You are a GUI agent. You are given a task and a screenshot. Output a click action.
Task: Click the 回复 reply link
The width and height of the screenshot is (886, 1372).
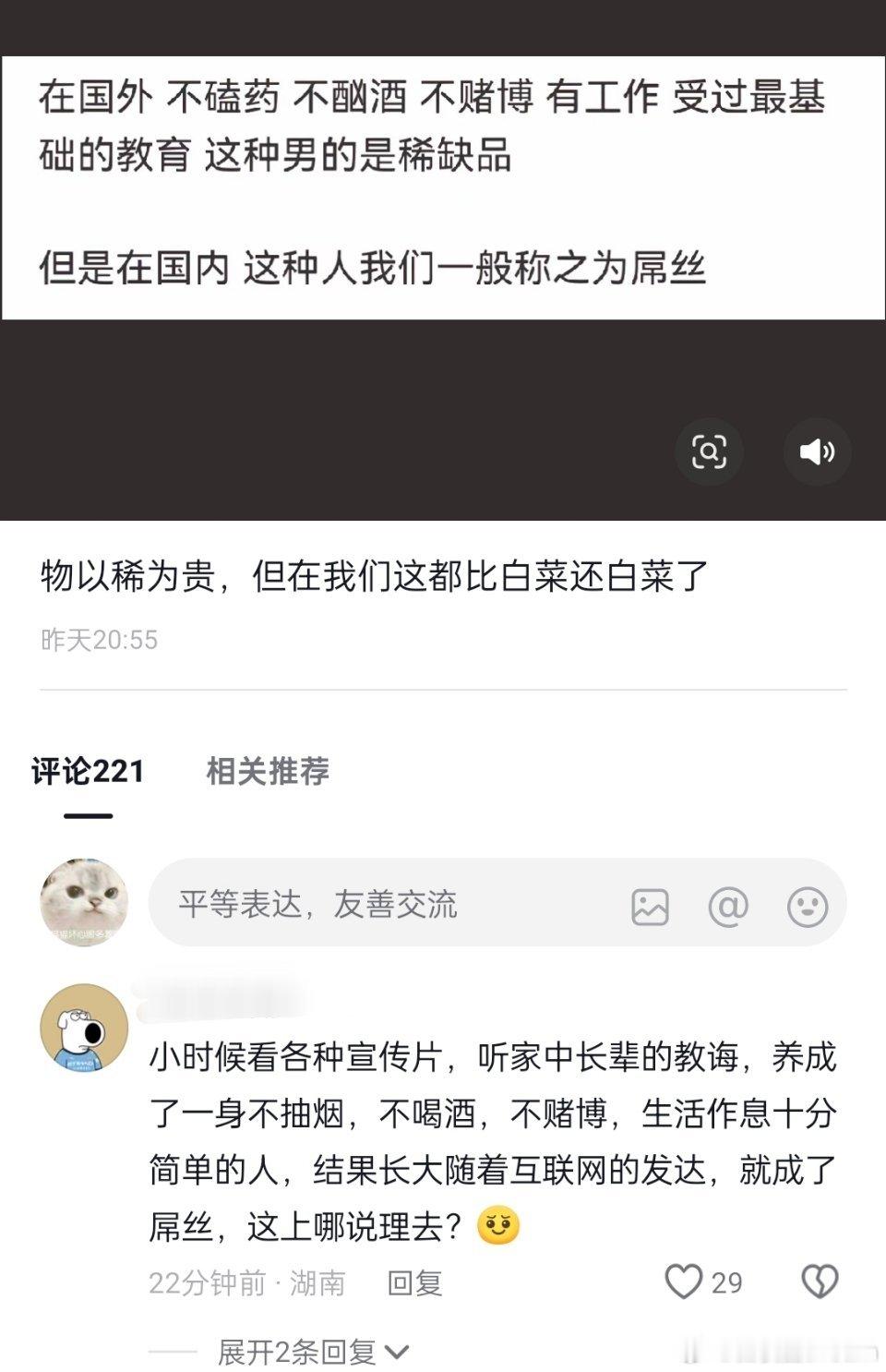point(414,1282)
